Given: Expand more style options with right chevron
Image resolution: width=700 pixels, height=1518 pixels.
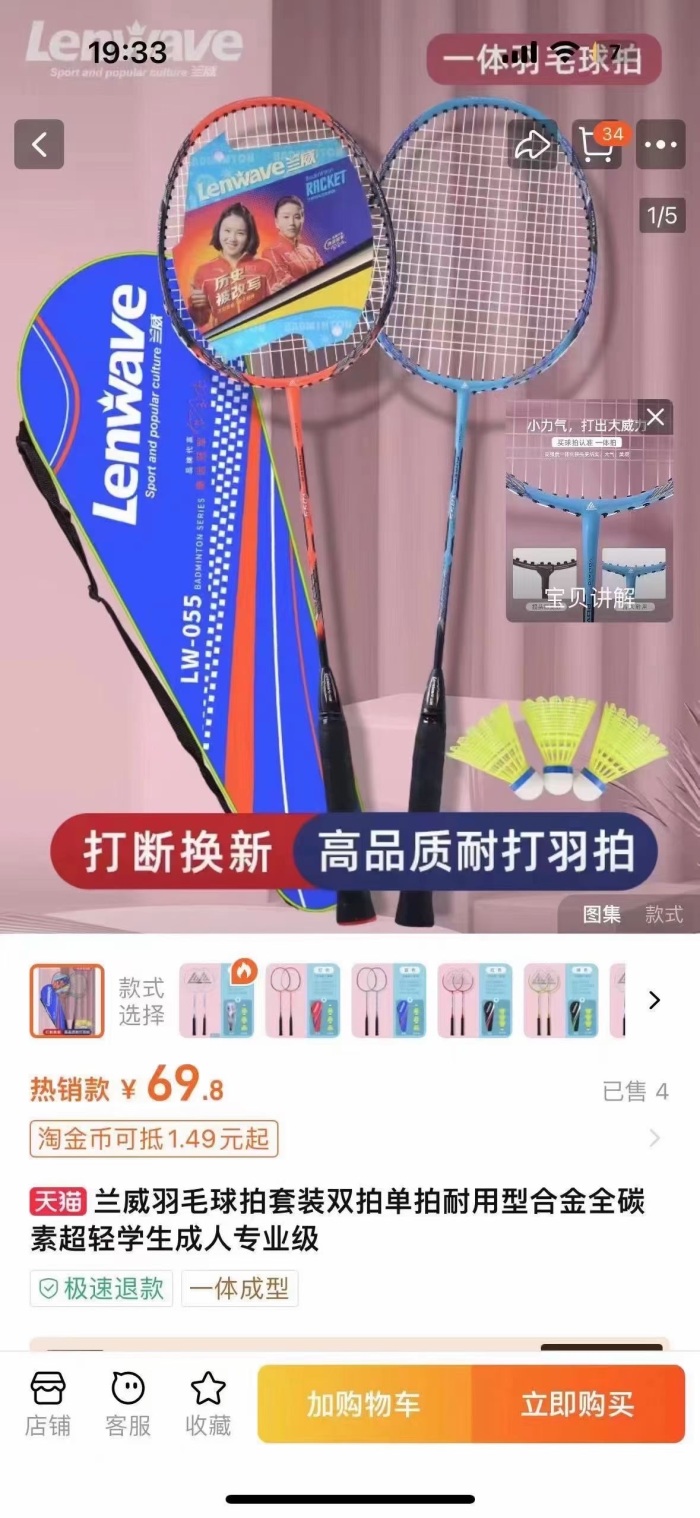Looking at the screenshot, I should [654, 1000].
